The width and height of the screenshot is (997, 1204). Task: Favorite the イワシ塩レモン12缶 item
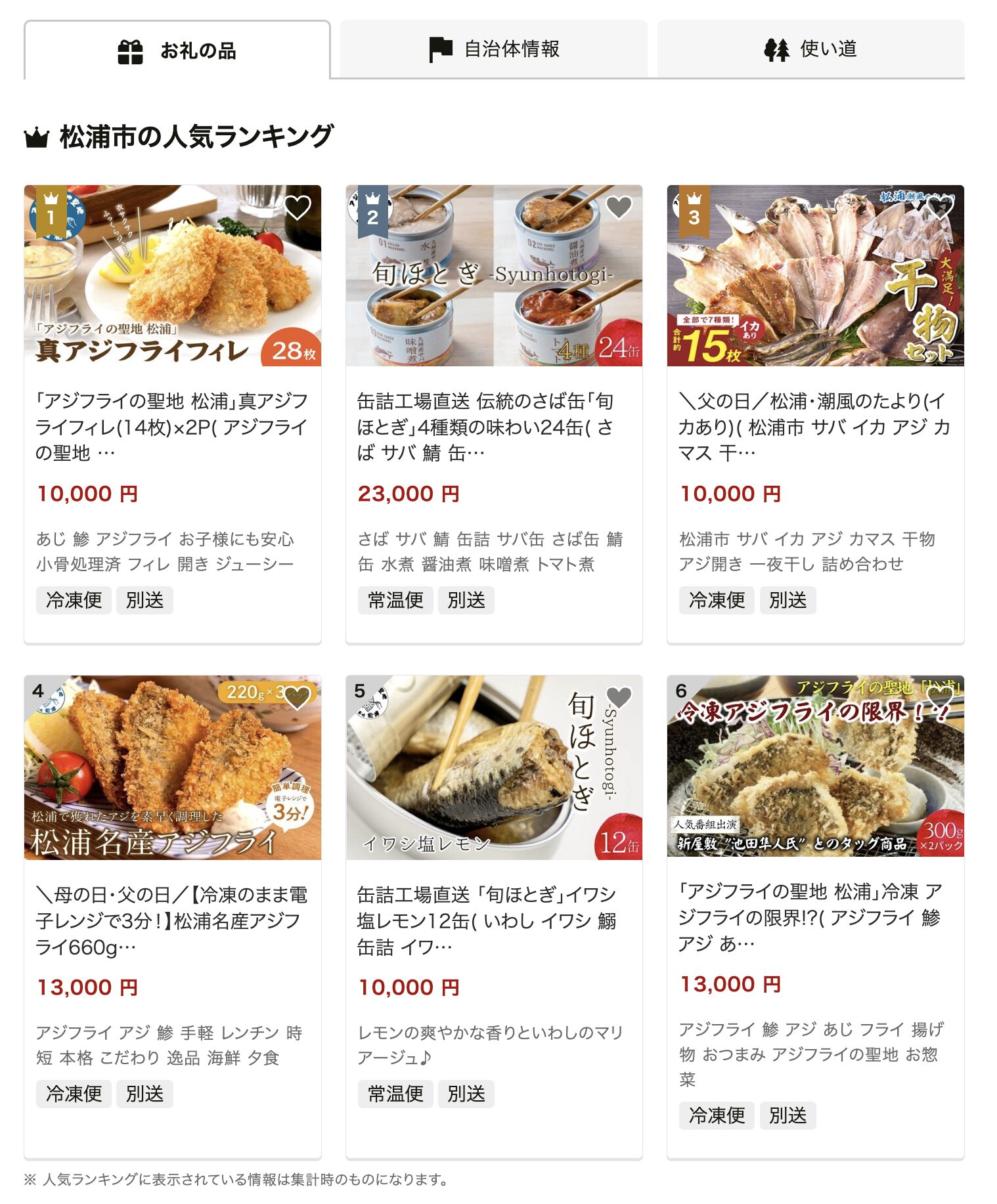(x=618, y=698)
